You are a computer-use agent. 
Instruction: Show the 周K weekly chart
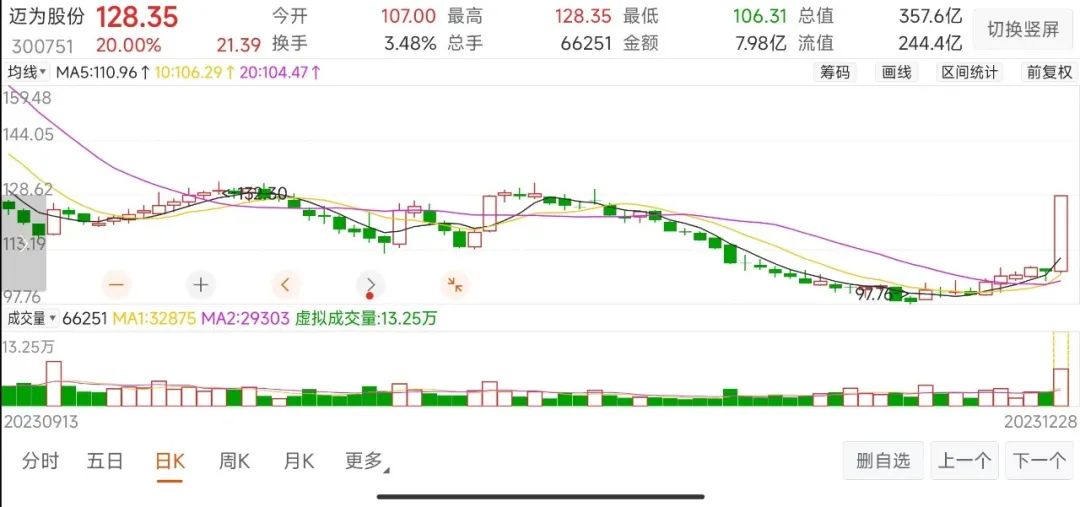click(234, 461)
